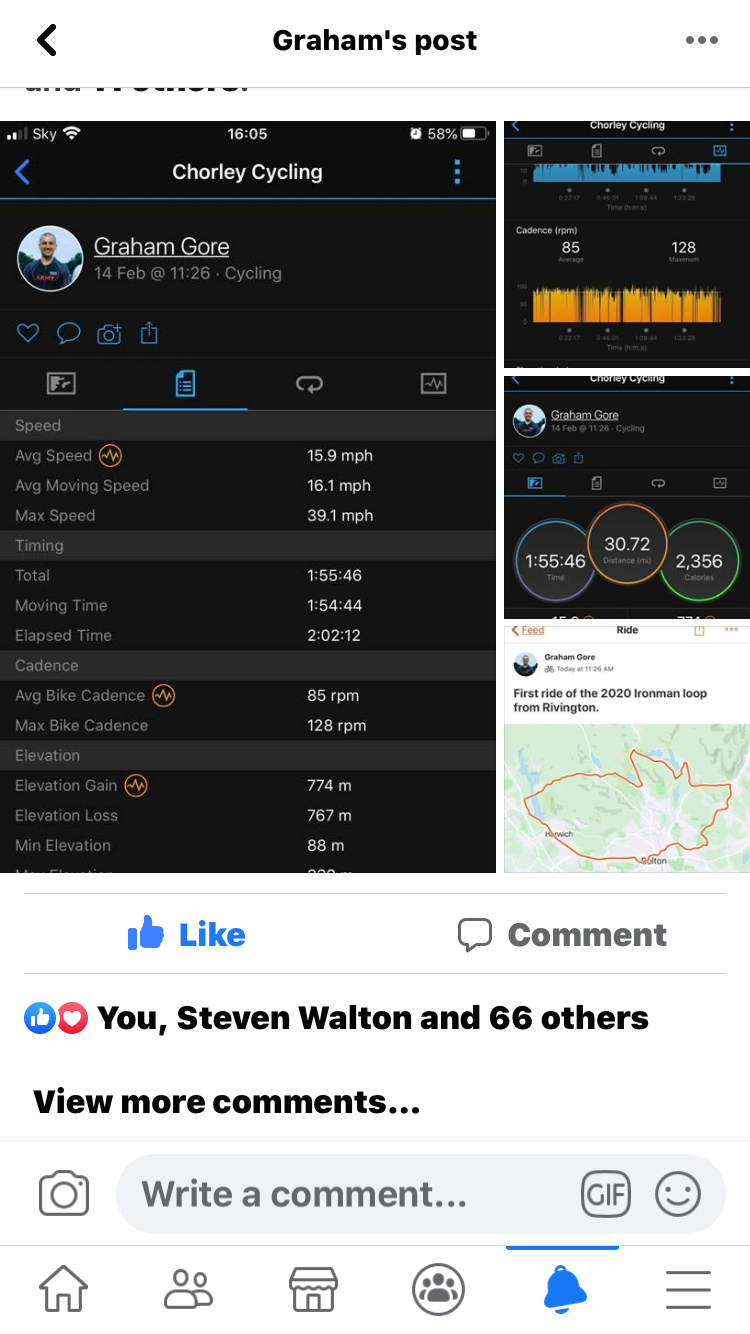Tap the Comment button
The height and width of the screenshot is (1334, 750).
[x=562, y=934]
